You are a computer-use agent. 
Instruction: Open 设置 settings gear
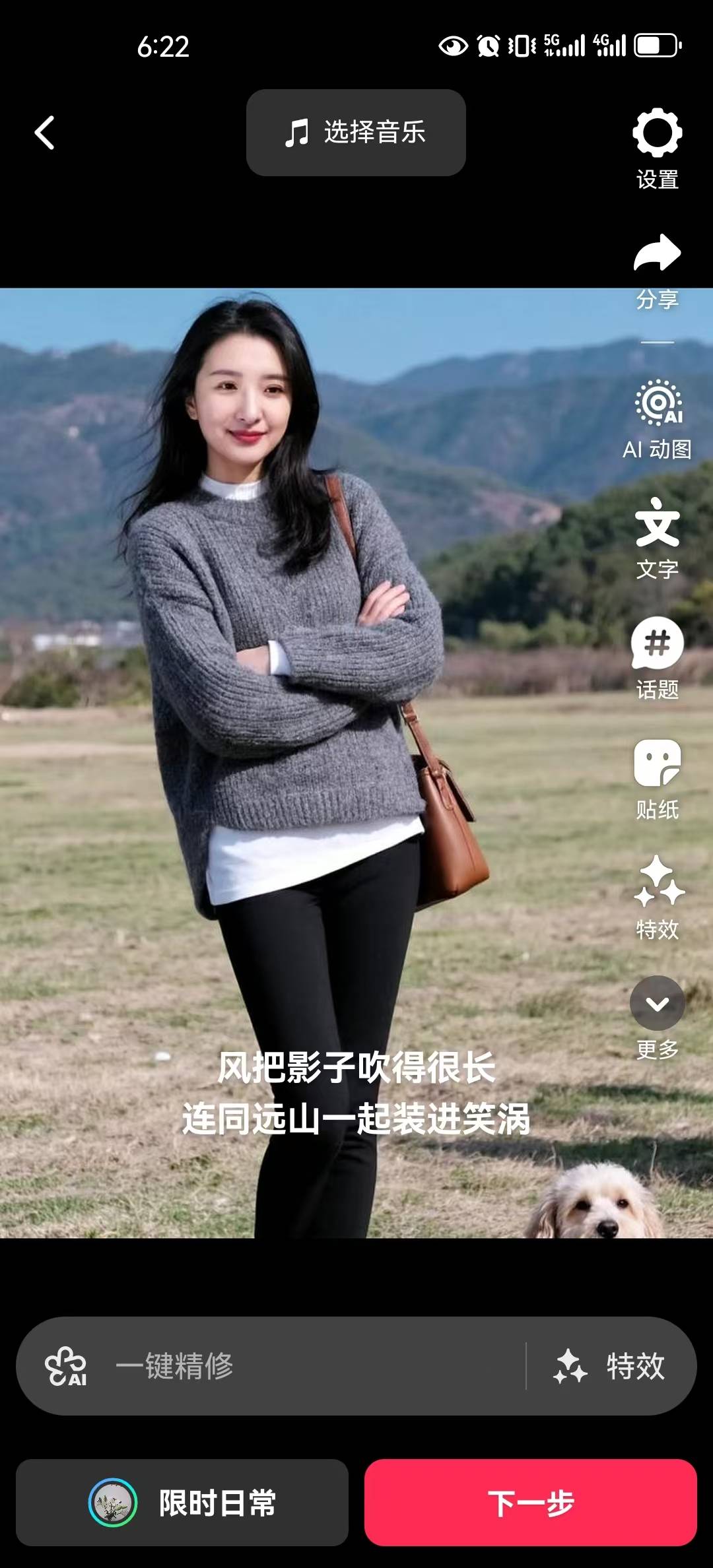pyautogui.click(x=657, y=148)
